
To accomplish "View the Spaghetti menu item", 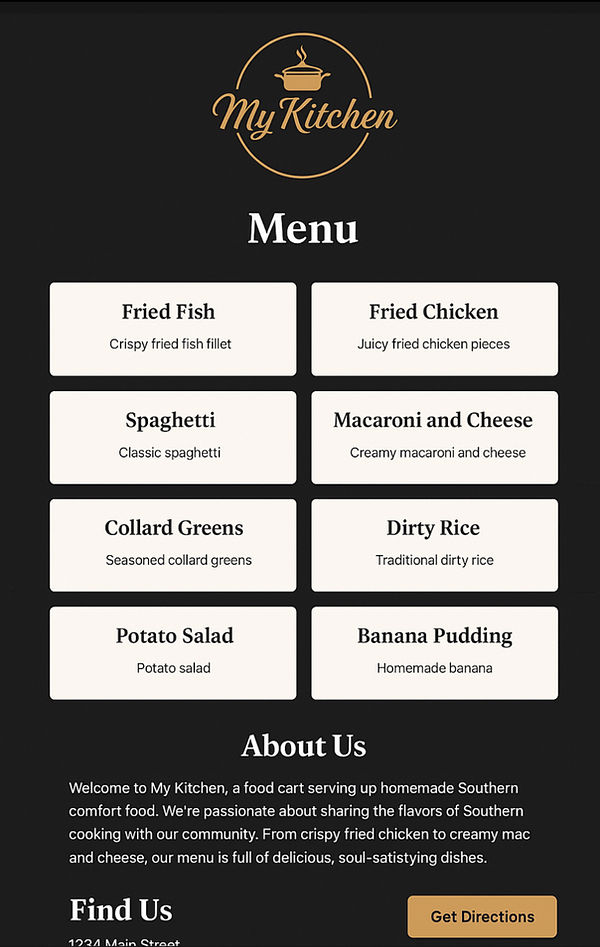I will [x=173, y=437].
